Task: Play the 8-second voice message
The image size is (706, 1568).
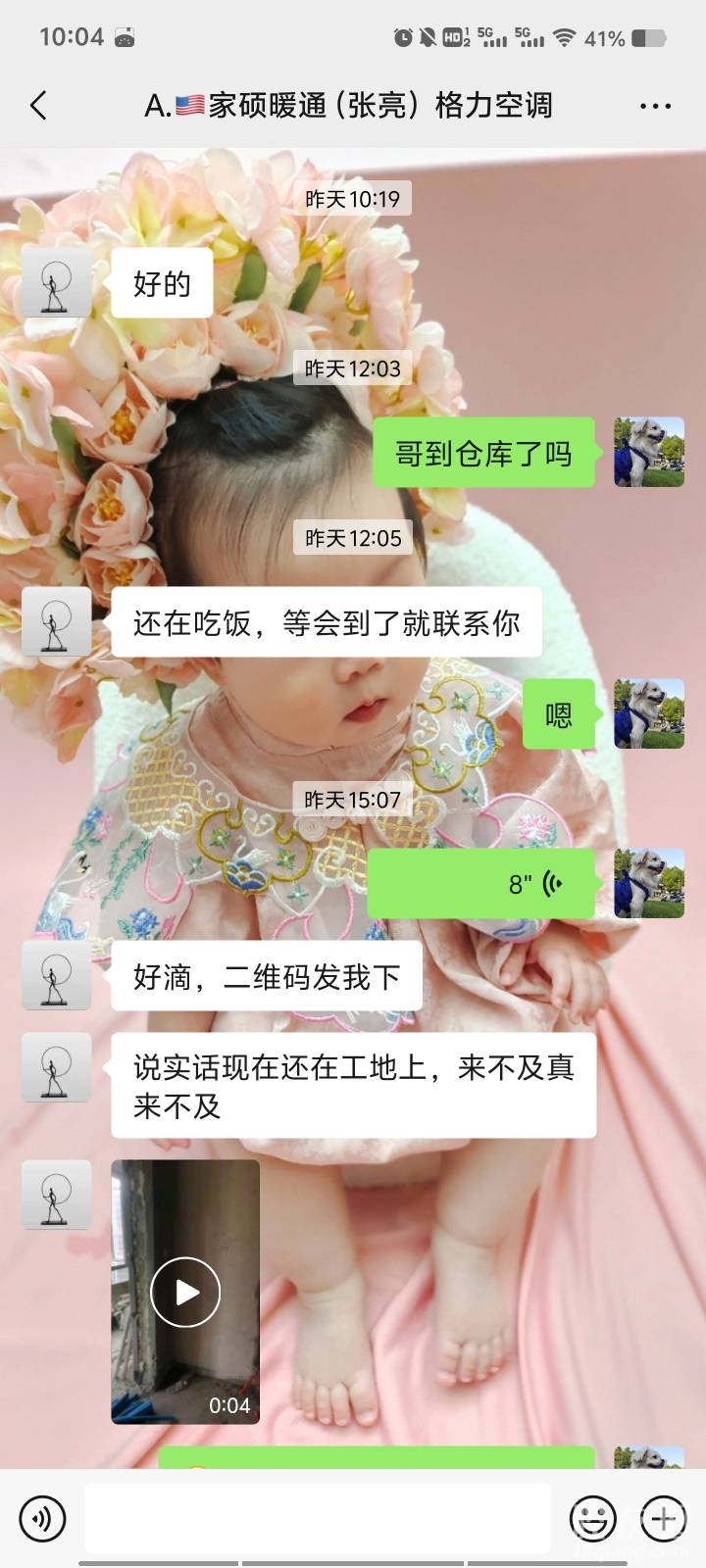Action: coord(480,884)
